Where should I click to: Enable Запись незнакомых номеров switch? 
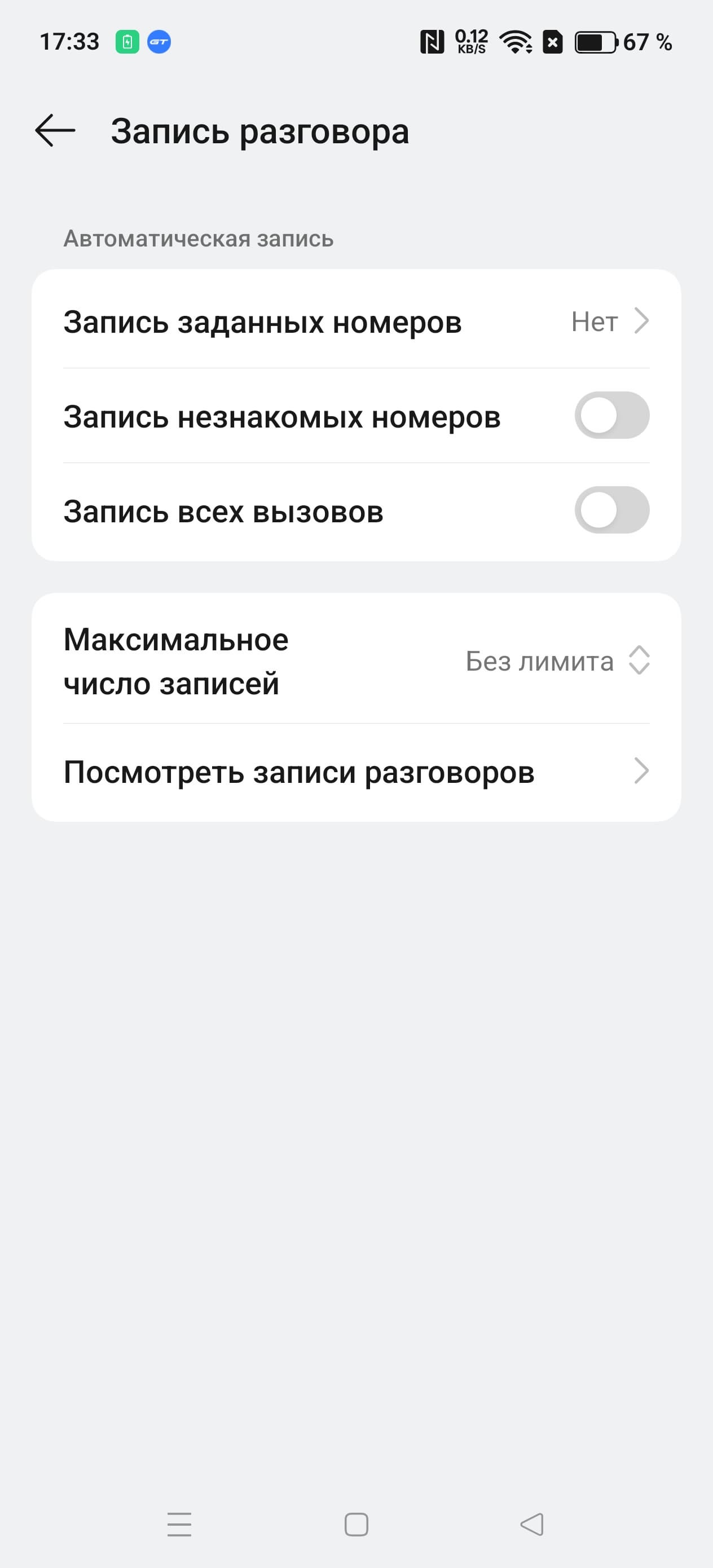[611, 416]
